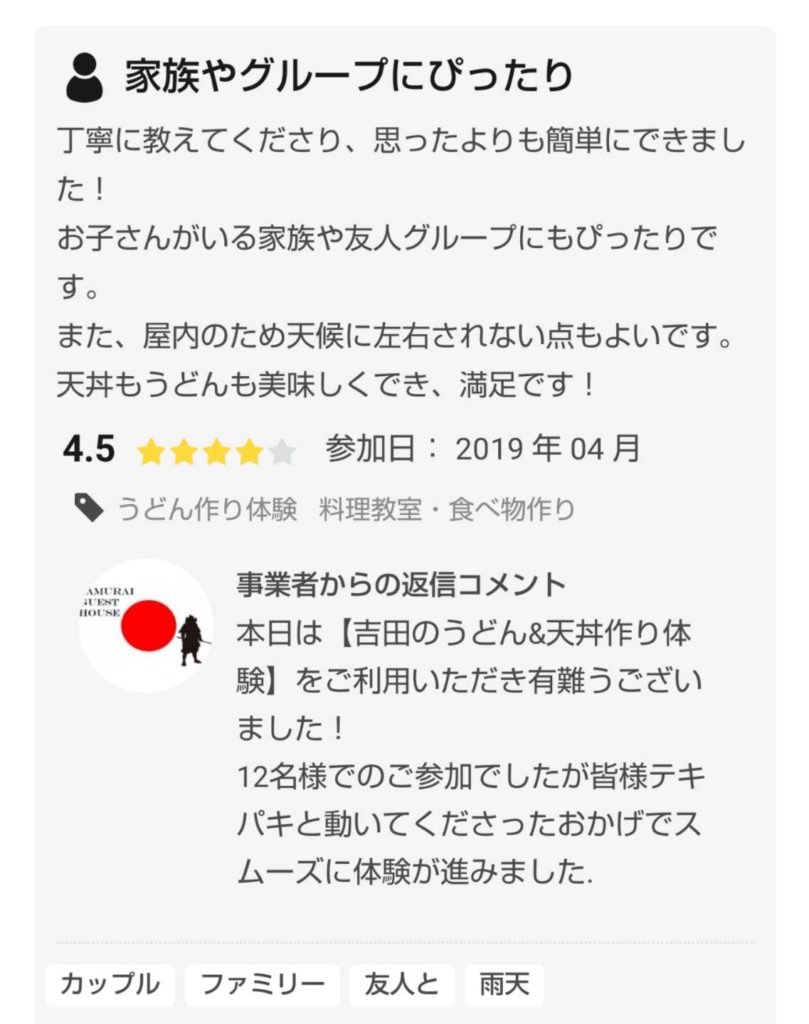
Task: Select the ファミリー chip
Action: pyautogui.click(x=262, y=985)
